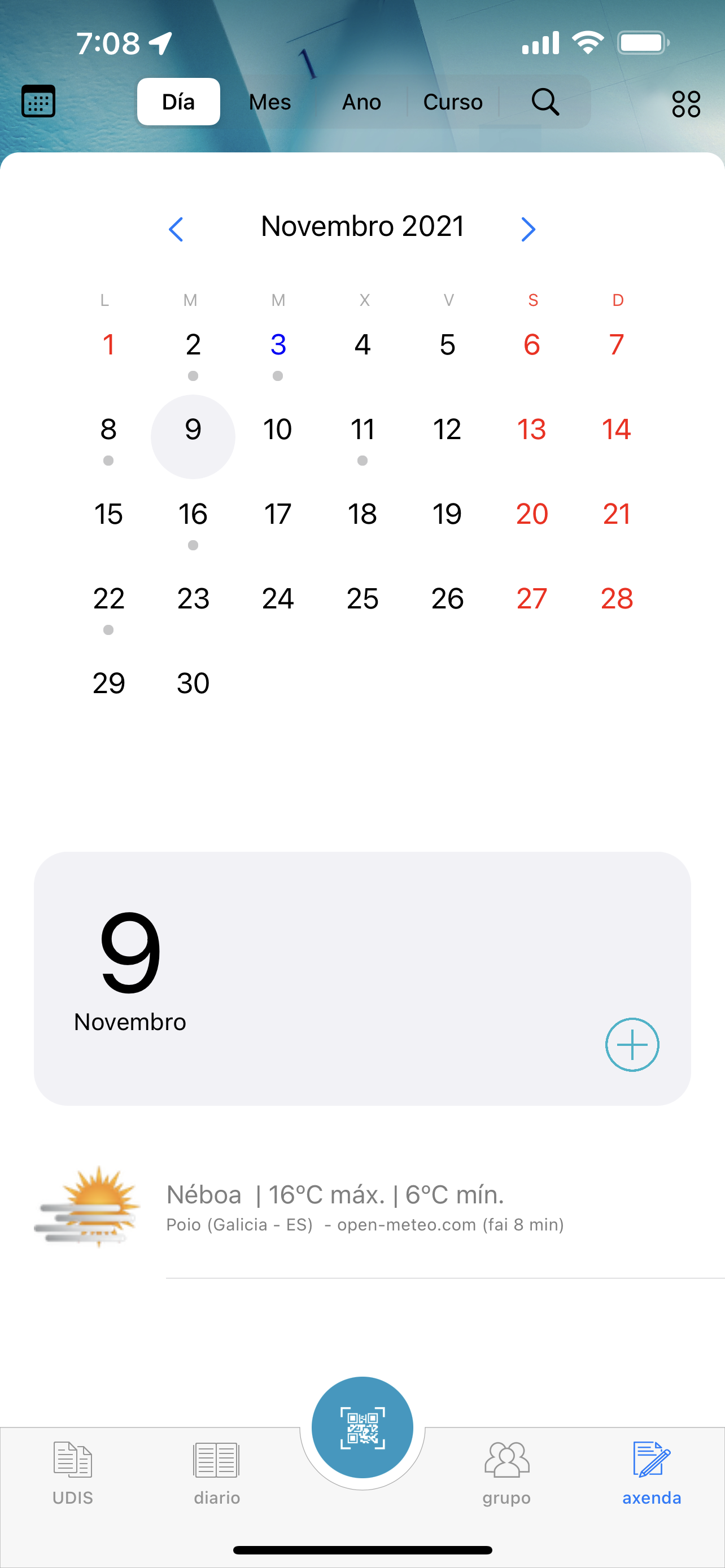Switch to the Mes view
The image size is (725, 1568).
270,102
